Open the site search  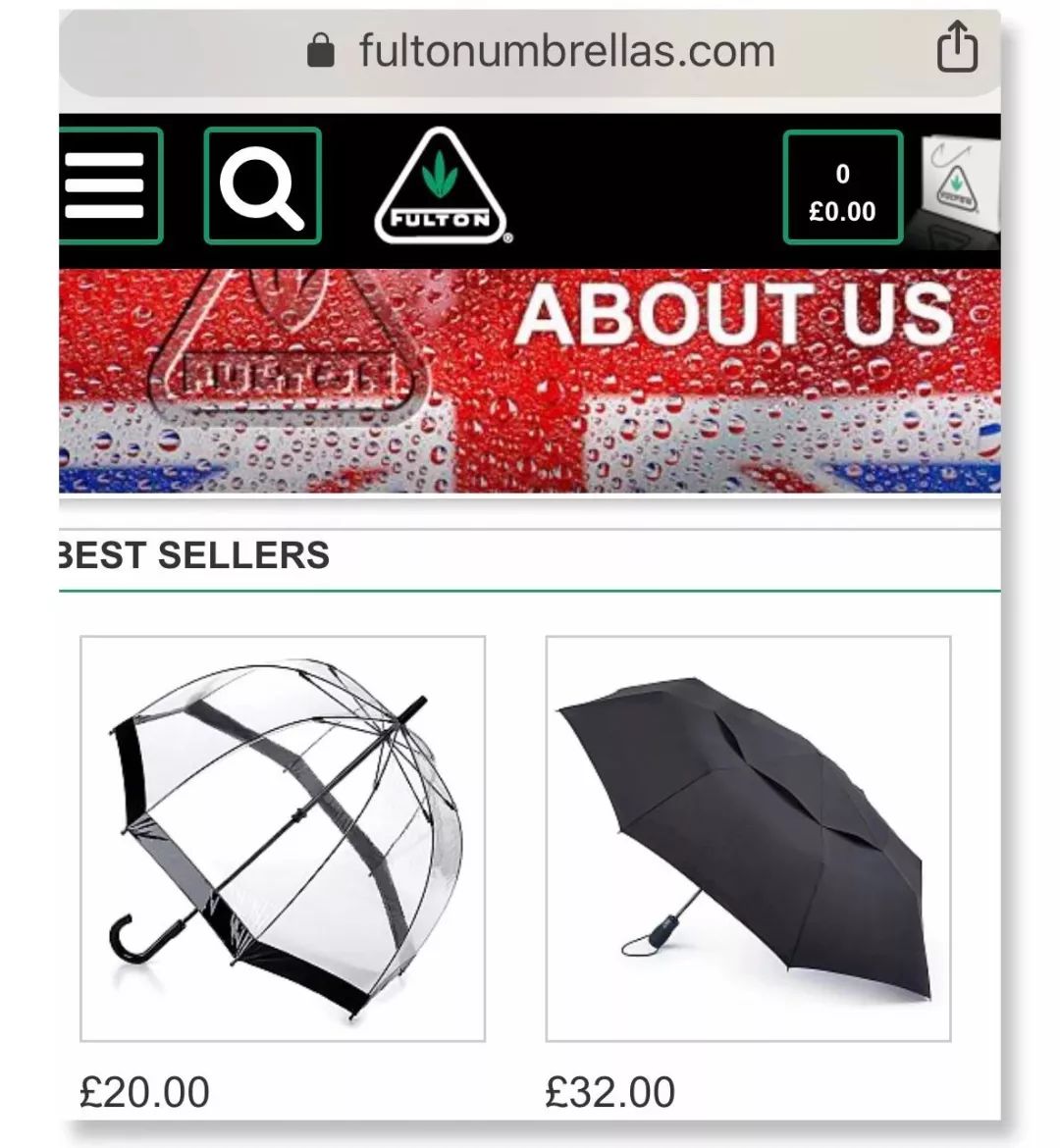click(262, 186)
